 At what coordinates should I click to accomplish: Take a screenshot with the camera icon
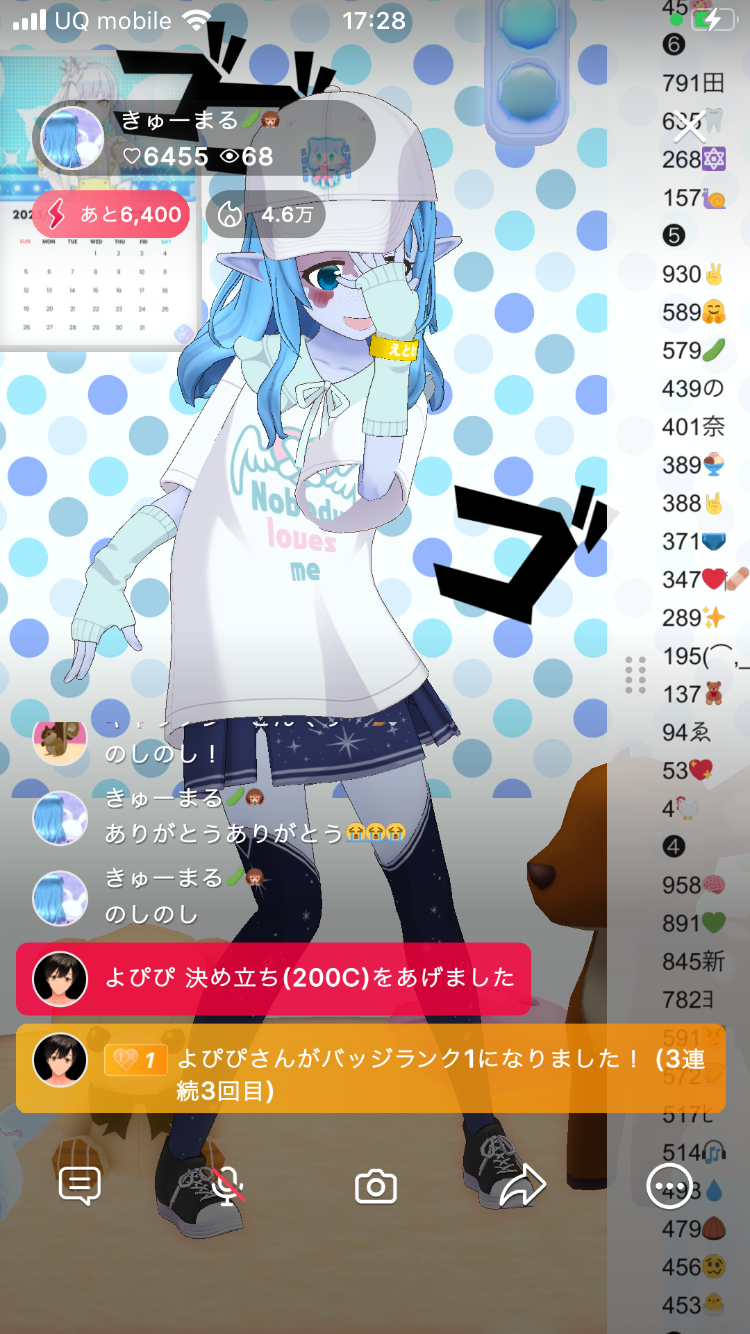tap(376, 1187)
